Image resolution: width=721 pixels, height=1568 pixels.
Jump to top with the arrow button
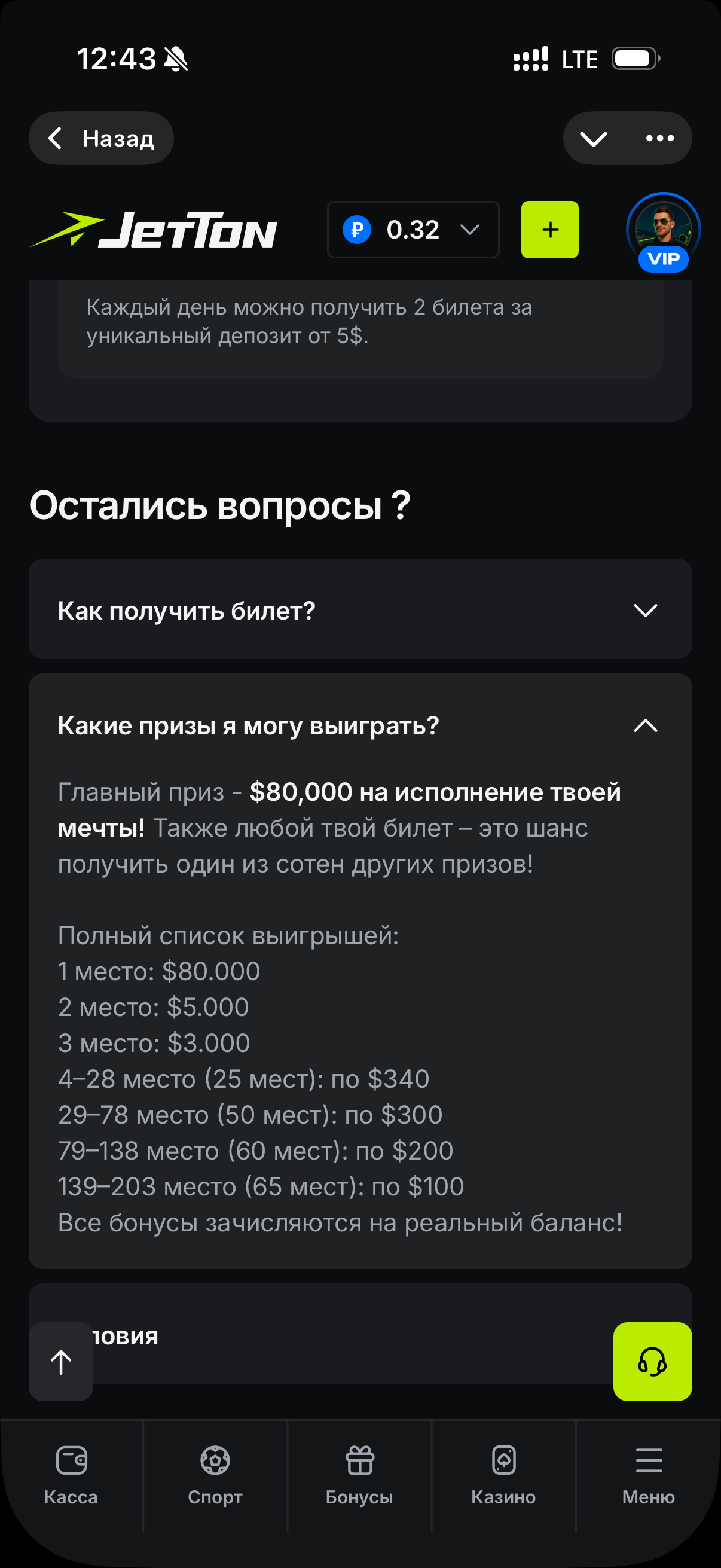pyautogui.click(x=61, y=1362)
